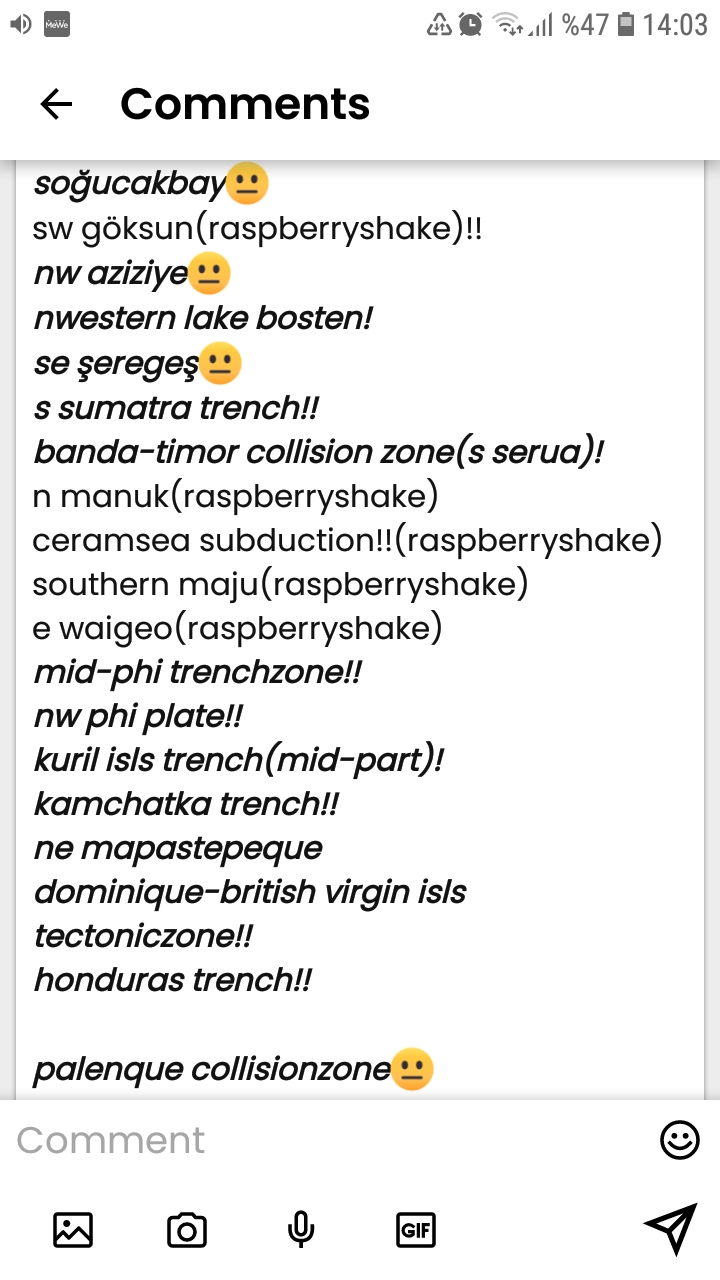Attach an image from the gallery
The height and width of the screenshot is (1280, 720).
(73, 1229)
